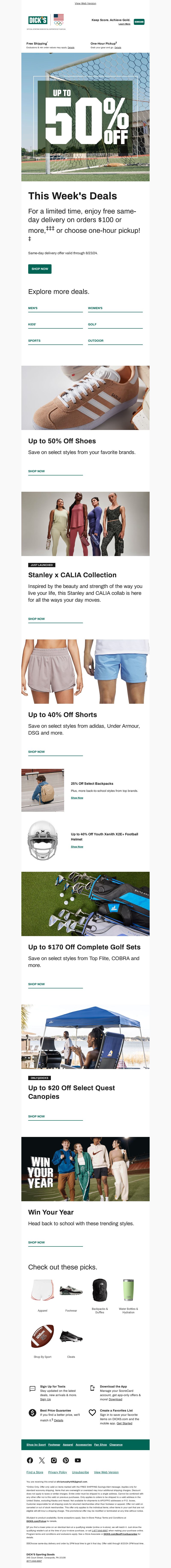
Task: Shop the Stanley x CALIA Collection
Action: pyautogui.click(x=36, y=619)
